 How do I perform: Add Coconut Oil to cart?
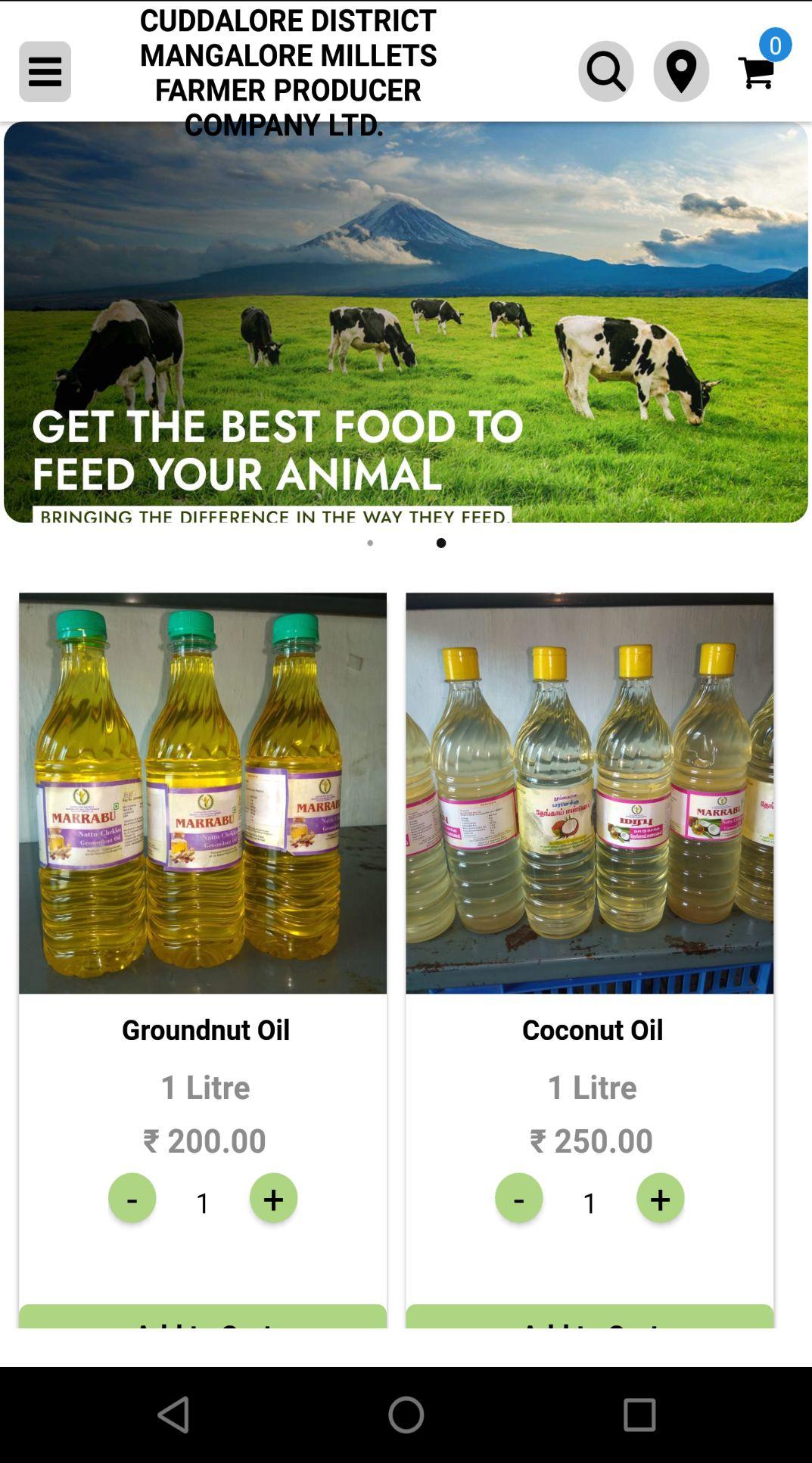(590, 1316)
